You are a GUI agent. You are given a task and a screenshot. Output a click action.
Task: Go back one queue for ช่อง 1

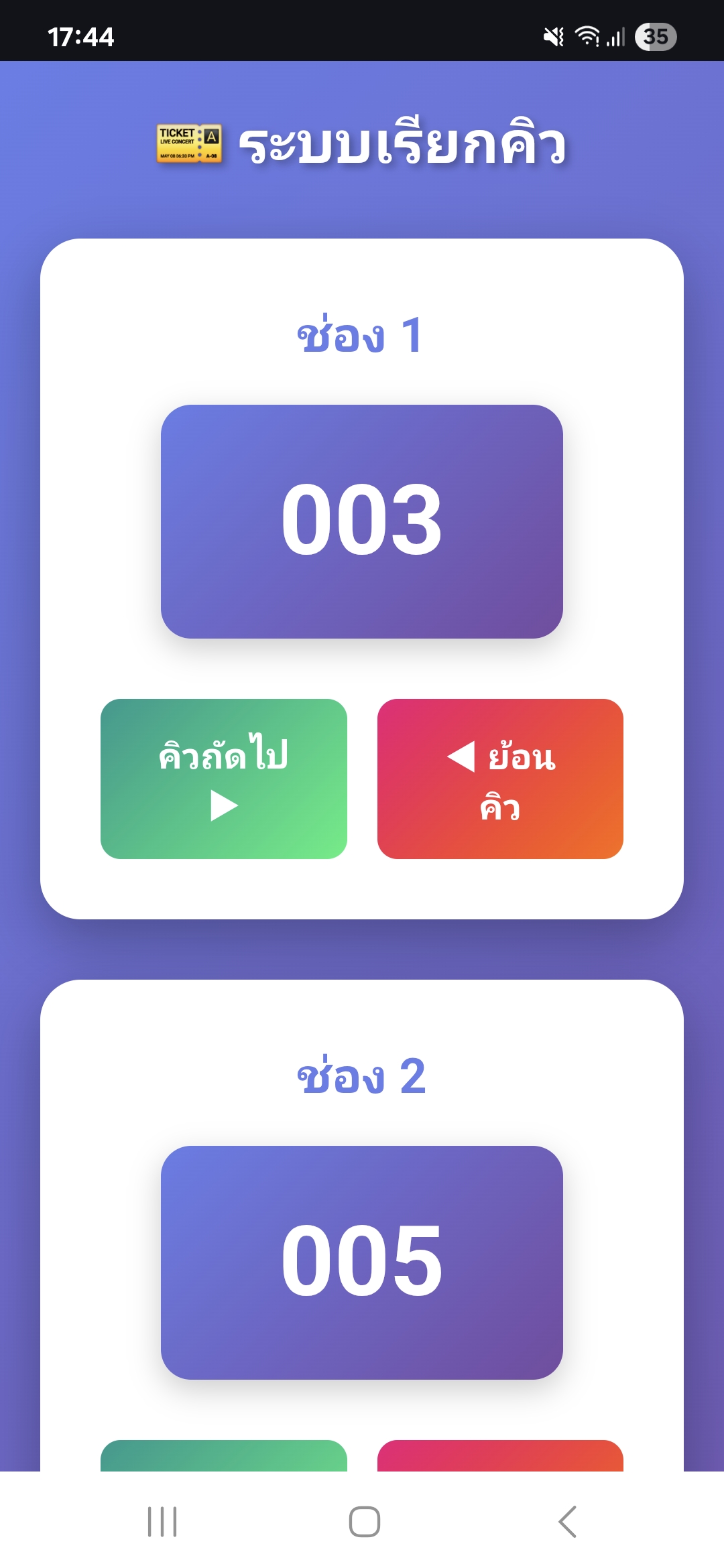(x=500, y=779)
